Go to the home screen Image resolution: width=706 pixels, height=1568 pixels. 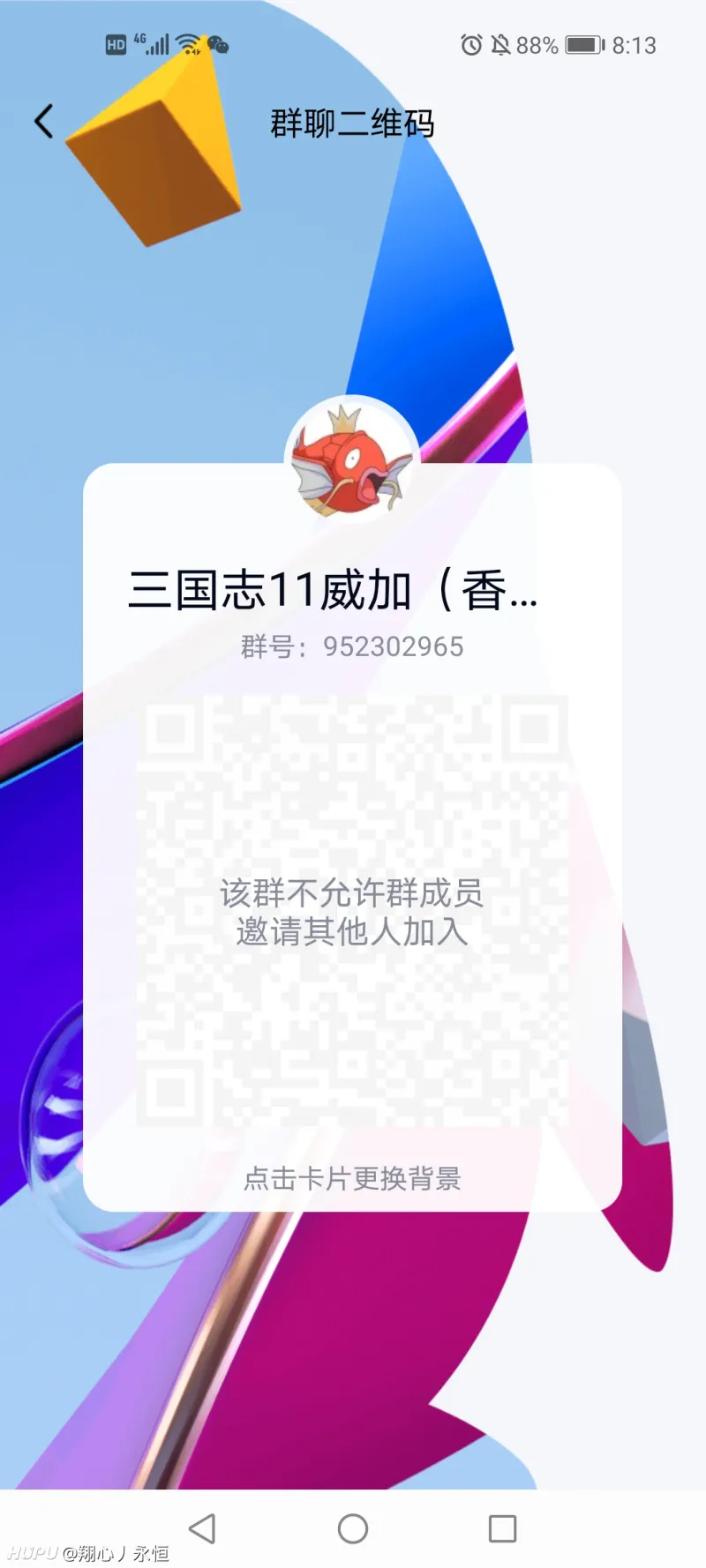point(352,1528)
